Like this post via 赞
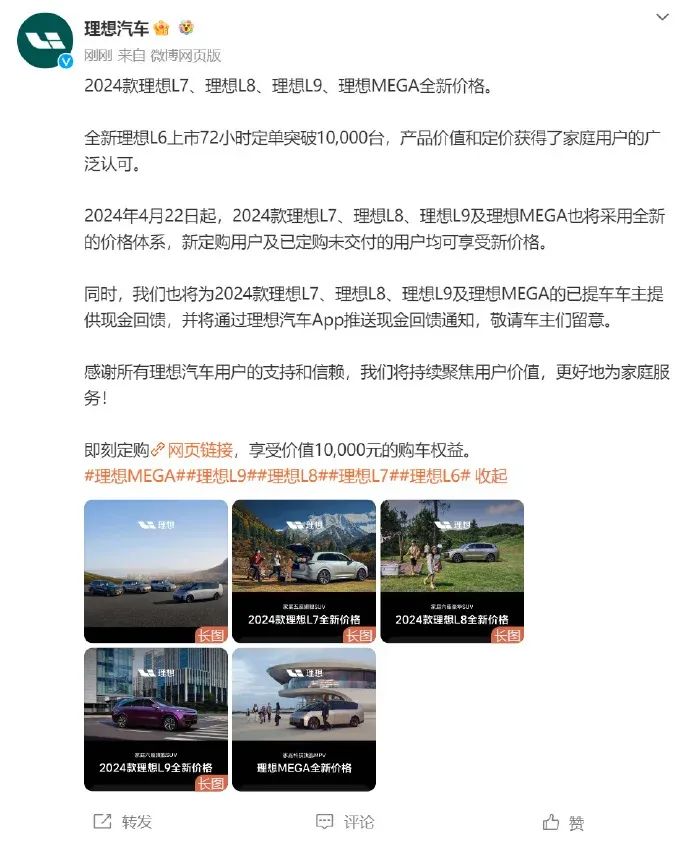Viewport: 690px width, 842px height. pyautogui.click(x=564, y=822)
